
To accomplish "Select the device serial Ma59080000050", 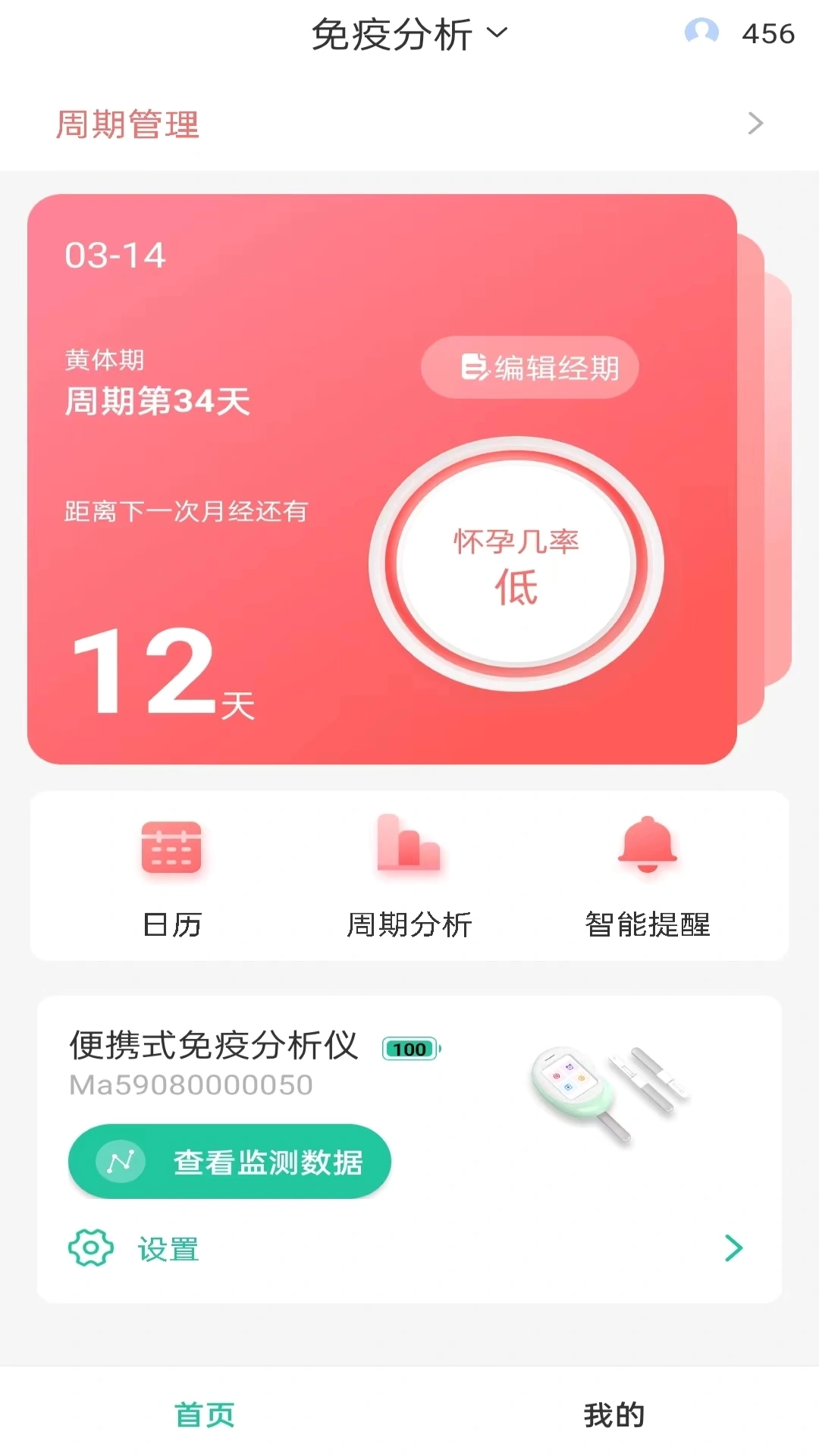I will (191, 1085).
